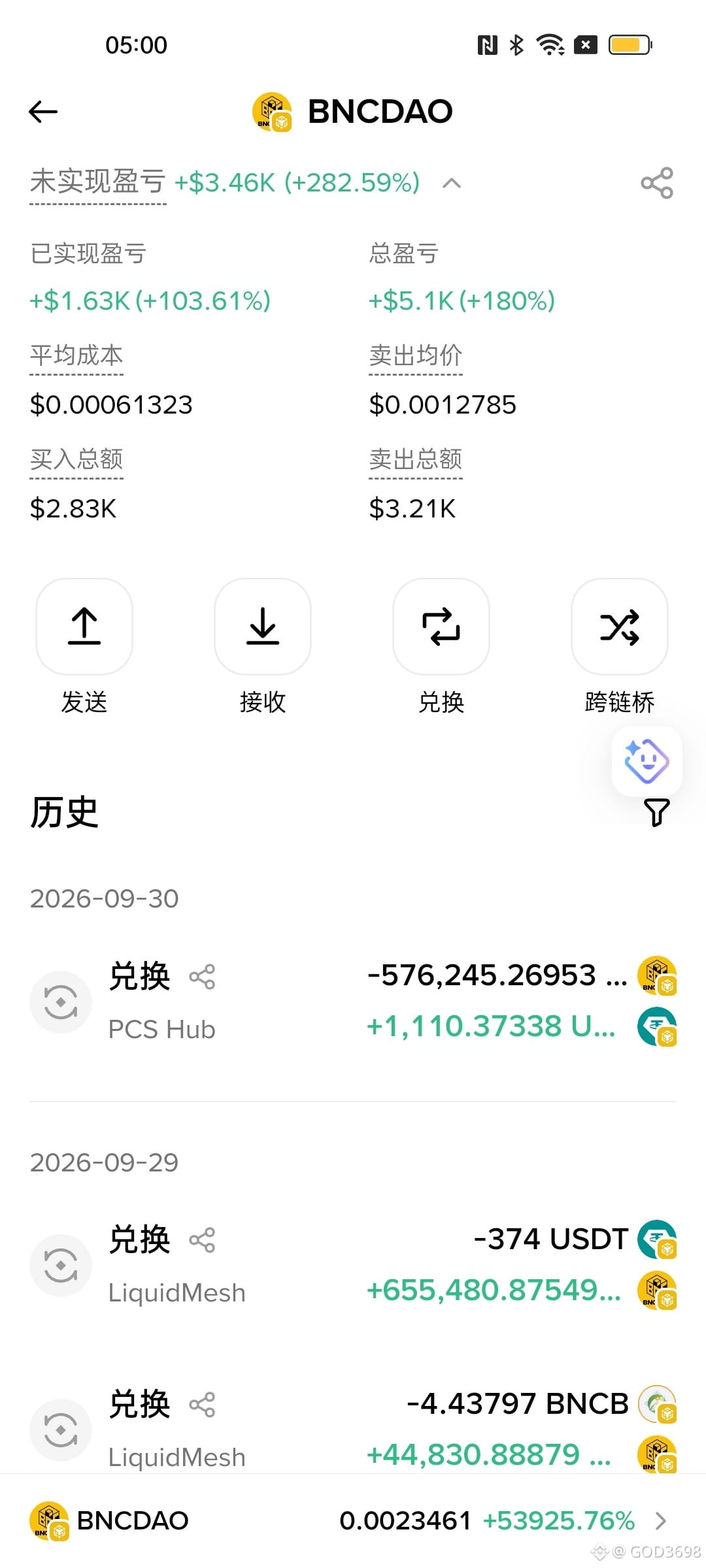This screenshot has width=706, height=1568.
Task: Open the PCS Hub swap transaction
Action: [353, 1002]
